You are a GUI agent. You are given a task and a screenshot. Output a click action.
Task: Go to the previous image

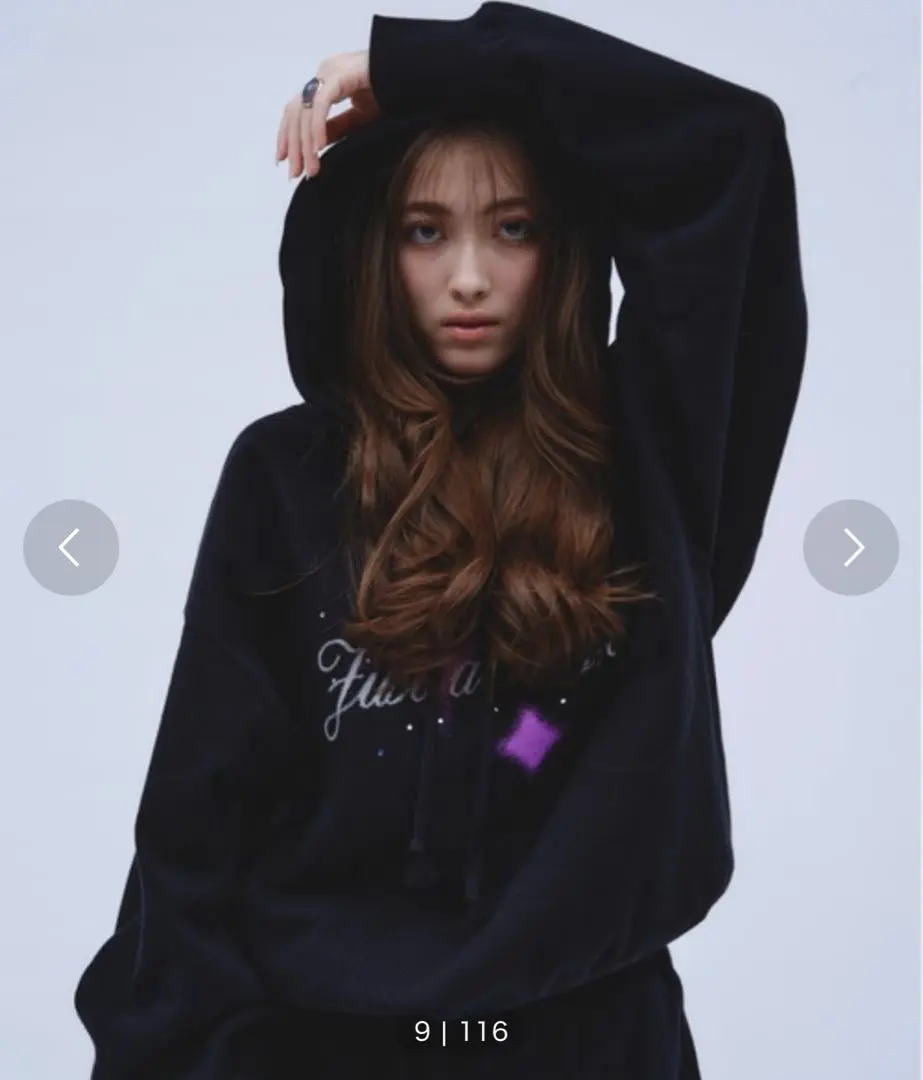pyautogui.click(x=71, y=547)
